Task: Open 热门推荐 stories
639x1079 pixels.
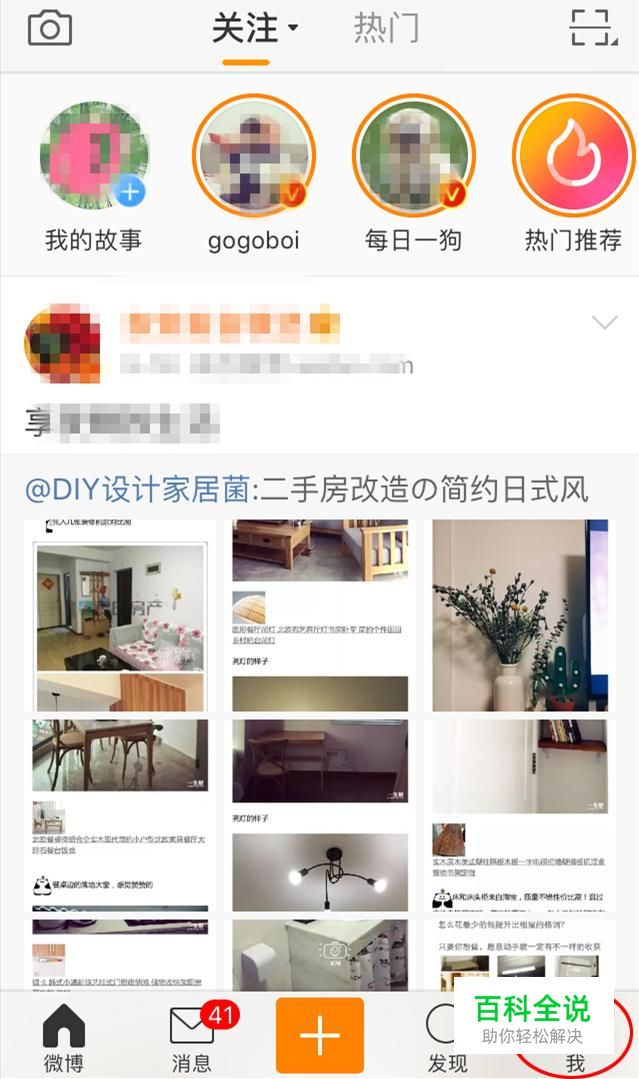Action: [574, 157]
